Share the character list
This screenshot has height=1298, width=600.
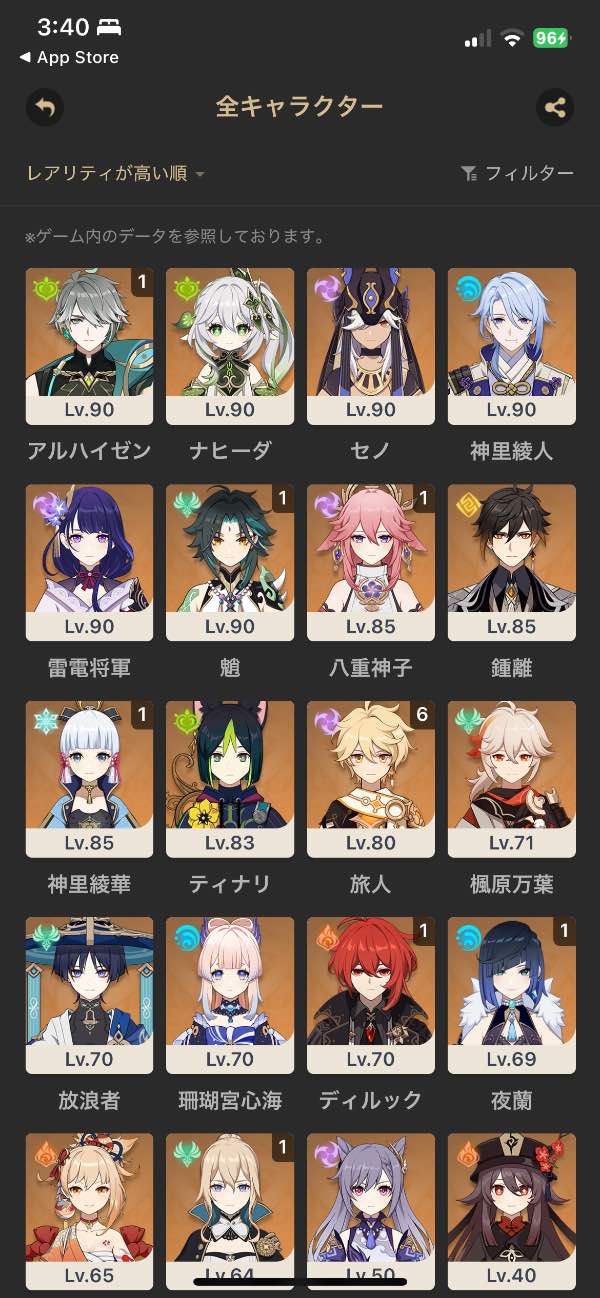(x=555, y=108)
